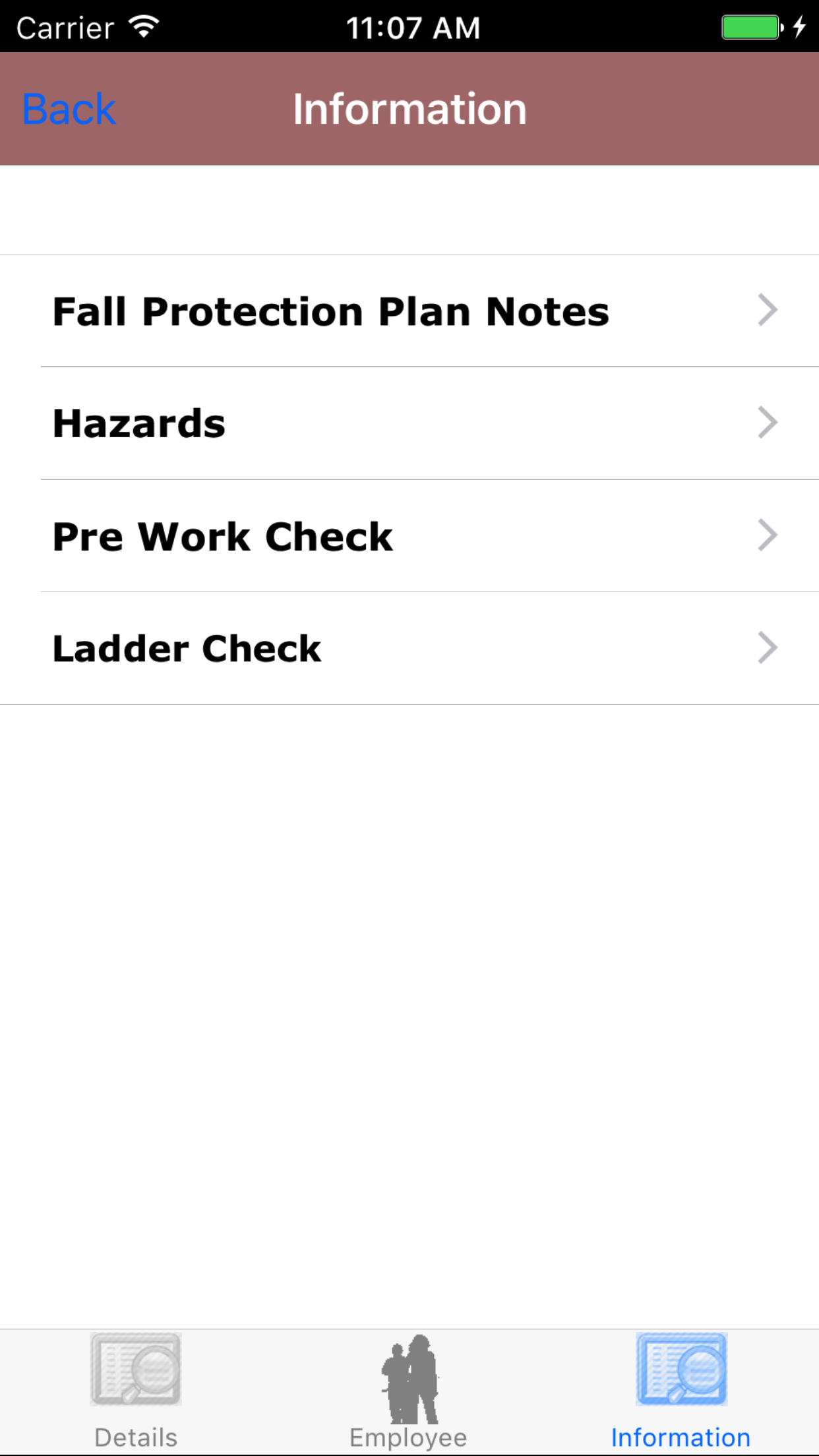The image size is (819, 1456).
Task: Open the Ladder Check row
Action: click(409, 649)
